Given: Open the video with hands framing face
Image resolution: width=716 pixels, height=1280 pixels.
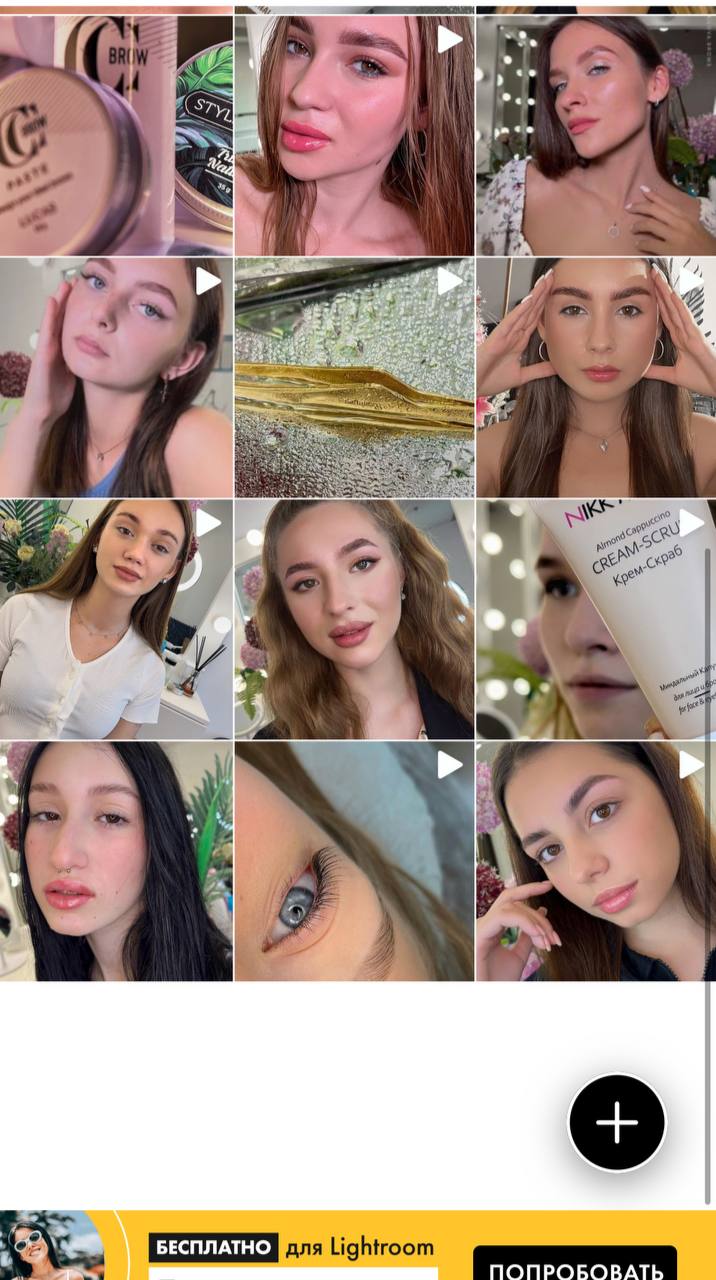Looking at the screenshot, I should click(x=596, y=378).
